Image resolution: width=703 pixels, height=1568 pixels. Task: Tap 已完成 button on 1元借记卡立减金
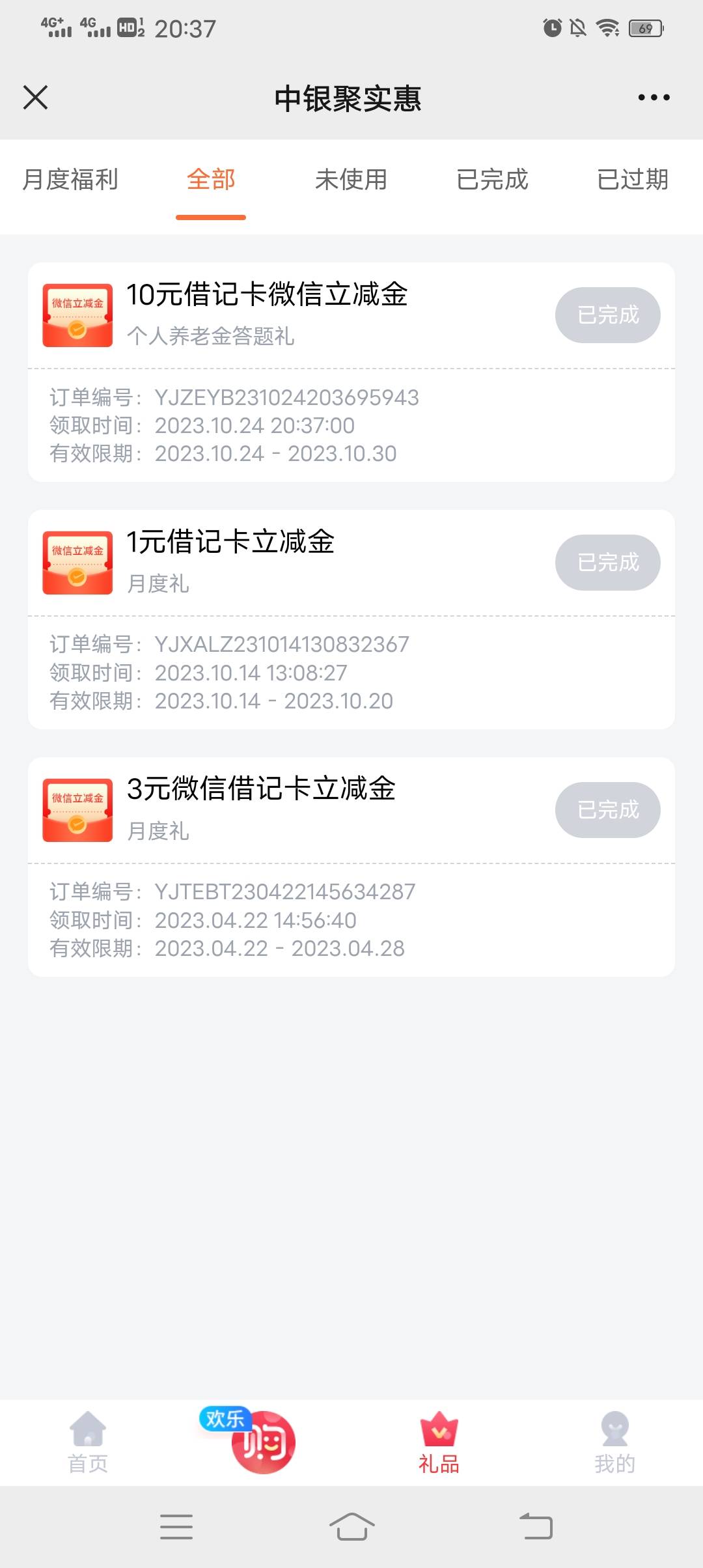pyautogui.click(x=608, y=563)
